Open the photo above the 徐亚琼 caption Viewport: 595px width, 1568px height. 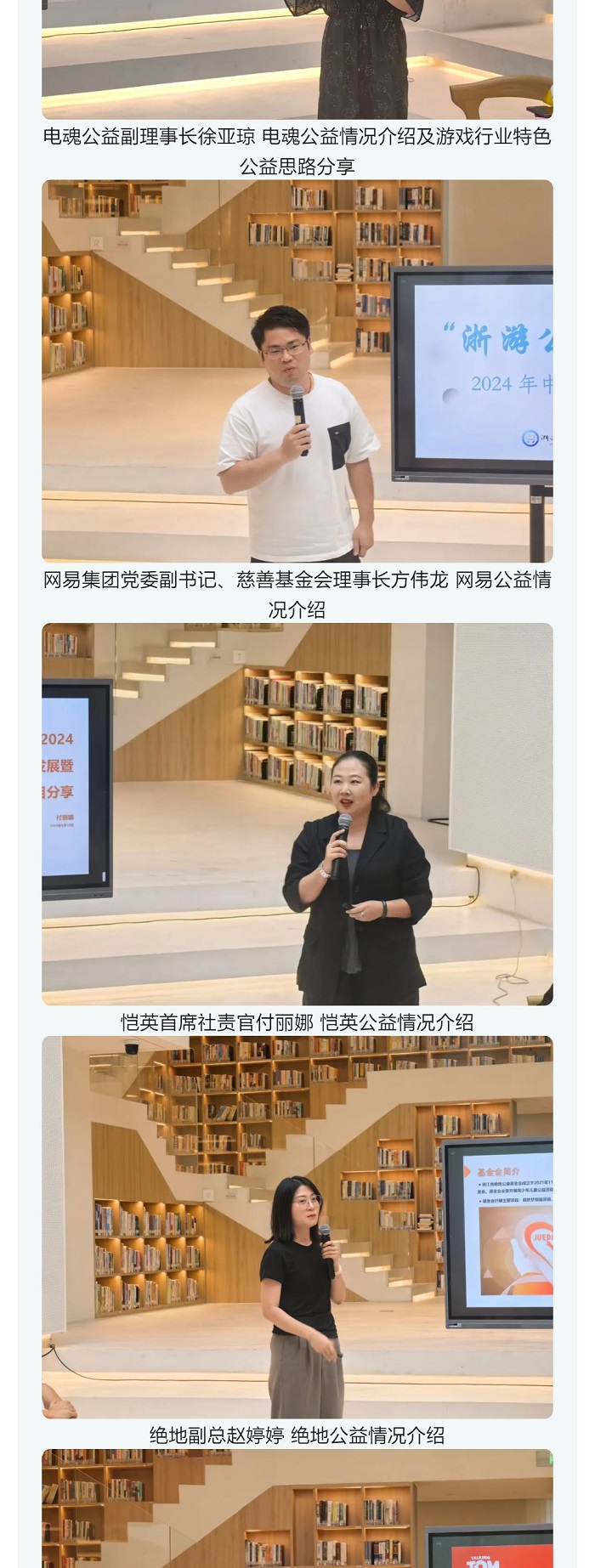coord(297,59)
